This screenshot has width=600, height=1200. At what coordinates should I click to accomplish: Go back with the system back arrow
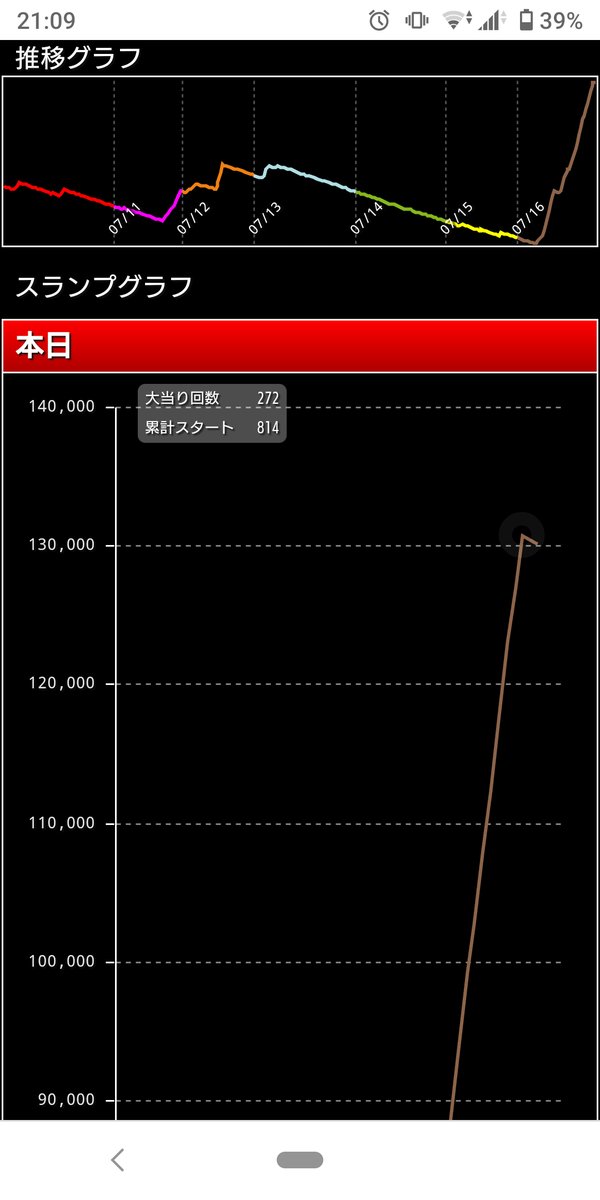[118, 1160]
